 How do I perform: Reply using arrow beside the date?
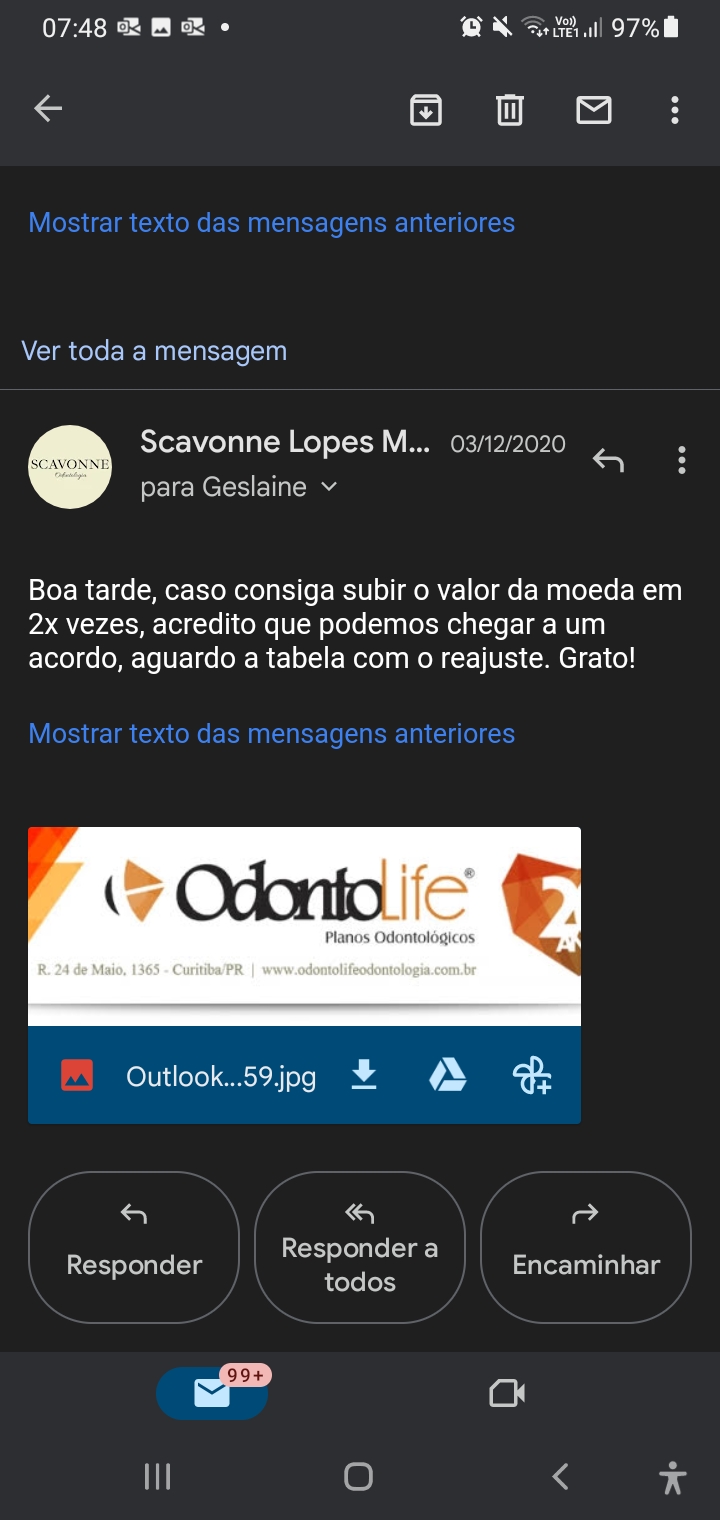(608, 460)
